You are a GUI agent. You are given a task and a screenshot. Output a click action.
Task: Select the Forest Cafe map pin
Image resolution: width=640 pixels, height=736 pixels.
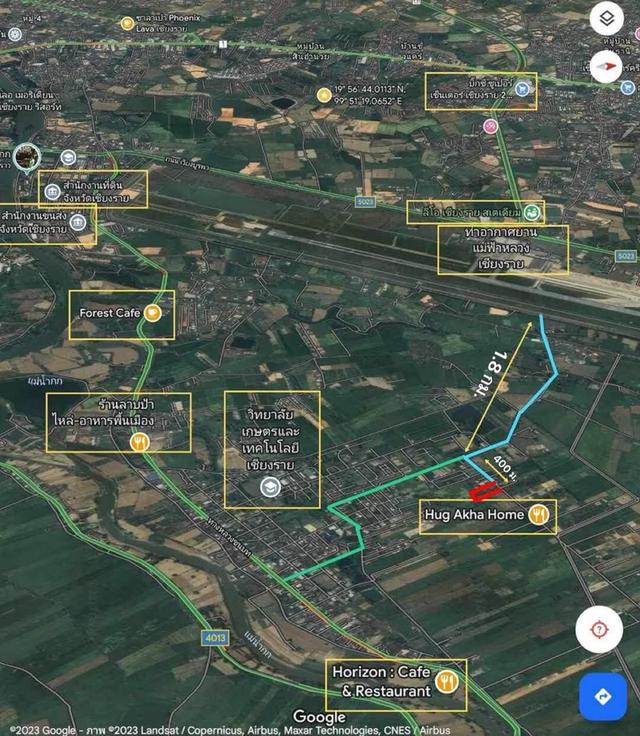point(152,313)
